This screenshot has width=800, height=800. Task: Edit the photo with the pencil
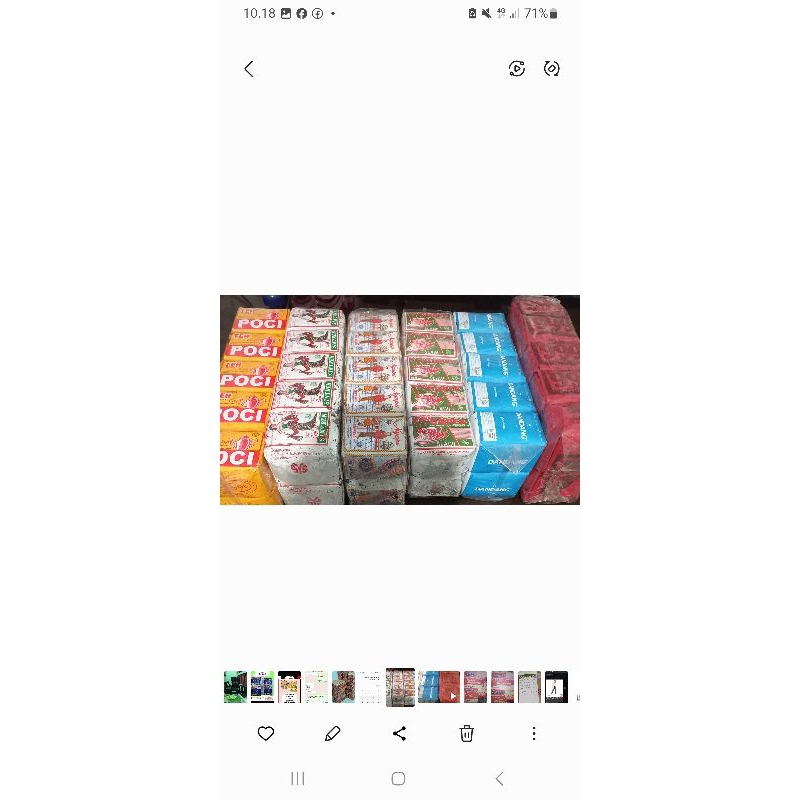[x=333, y=733]
